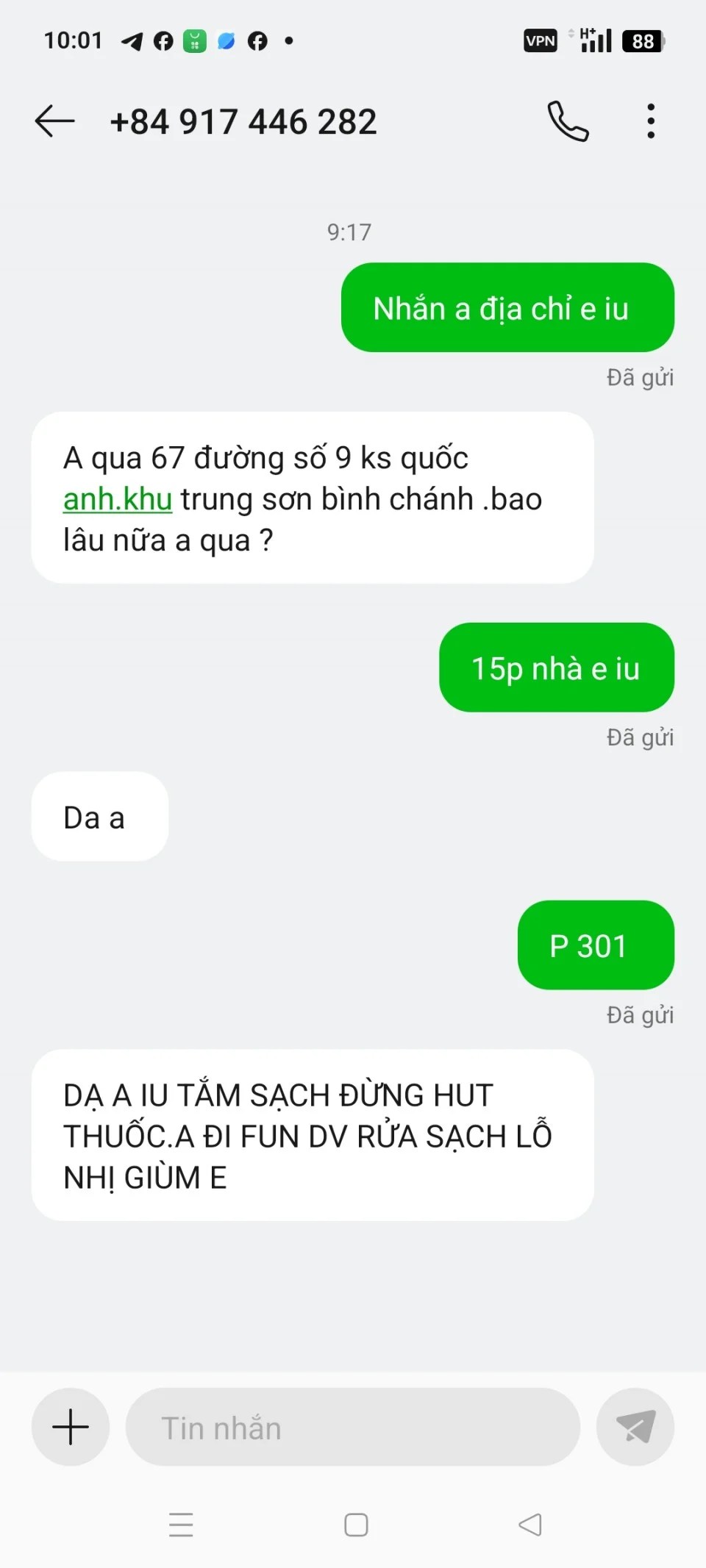The image size is (706, 1568).
Task: Focus the Tin nhắn text field
Action: [x=353, y=1428]
